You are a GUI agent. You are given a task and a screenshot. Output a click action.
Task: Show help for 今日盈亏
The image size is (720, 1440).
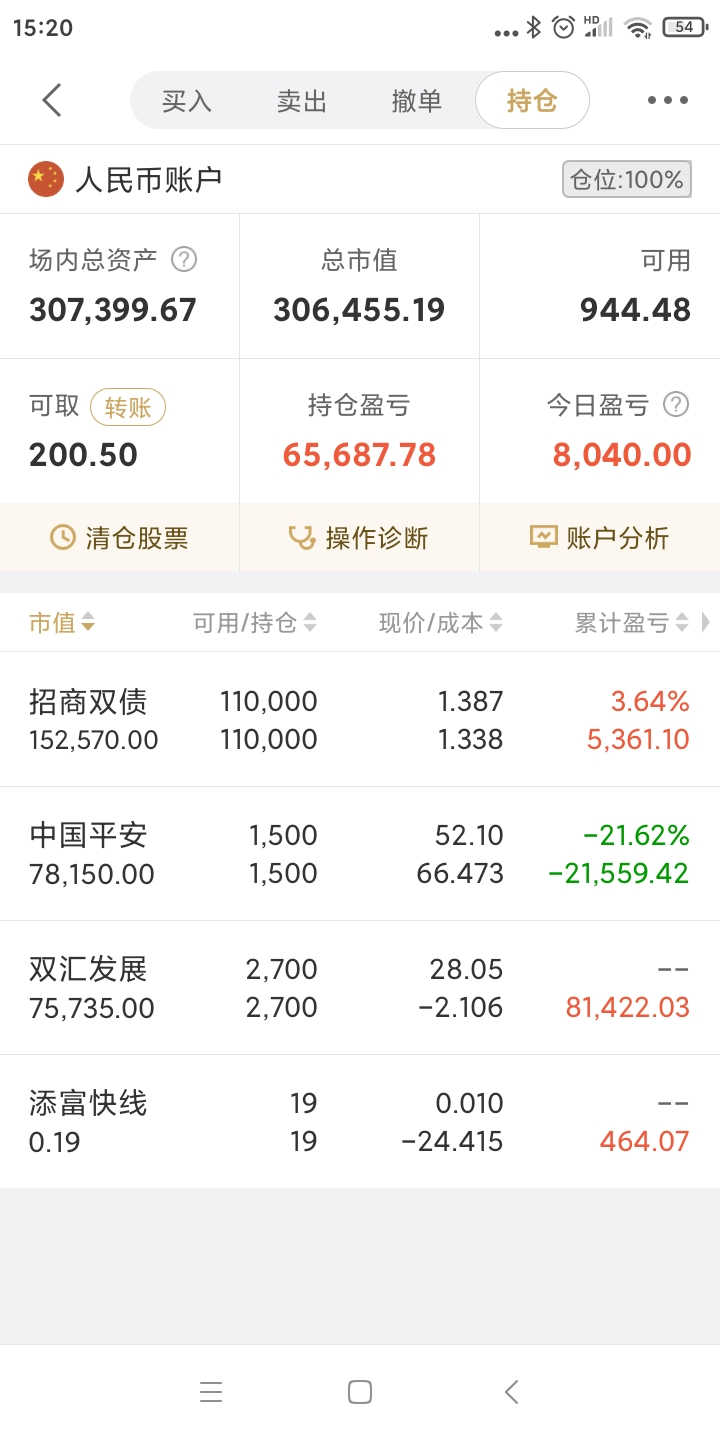point(677,404)
